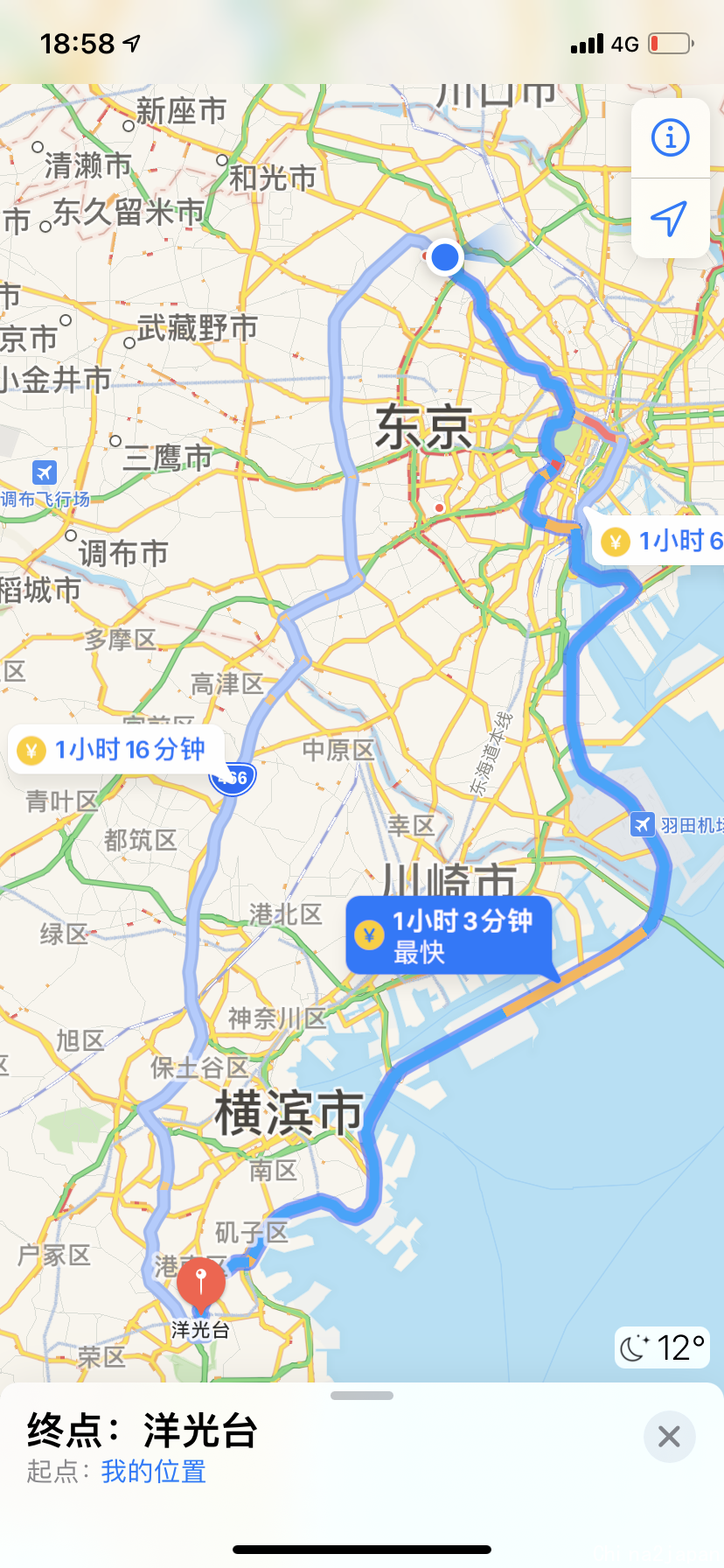Select the fastest 1小时3分钟 route label
The width and height of the screenshot is (724, 1568).
(449, 934)
